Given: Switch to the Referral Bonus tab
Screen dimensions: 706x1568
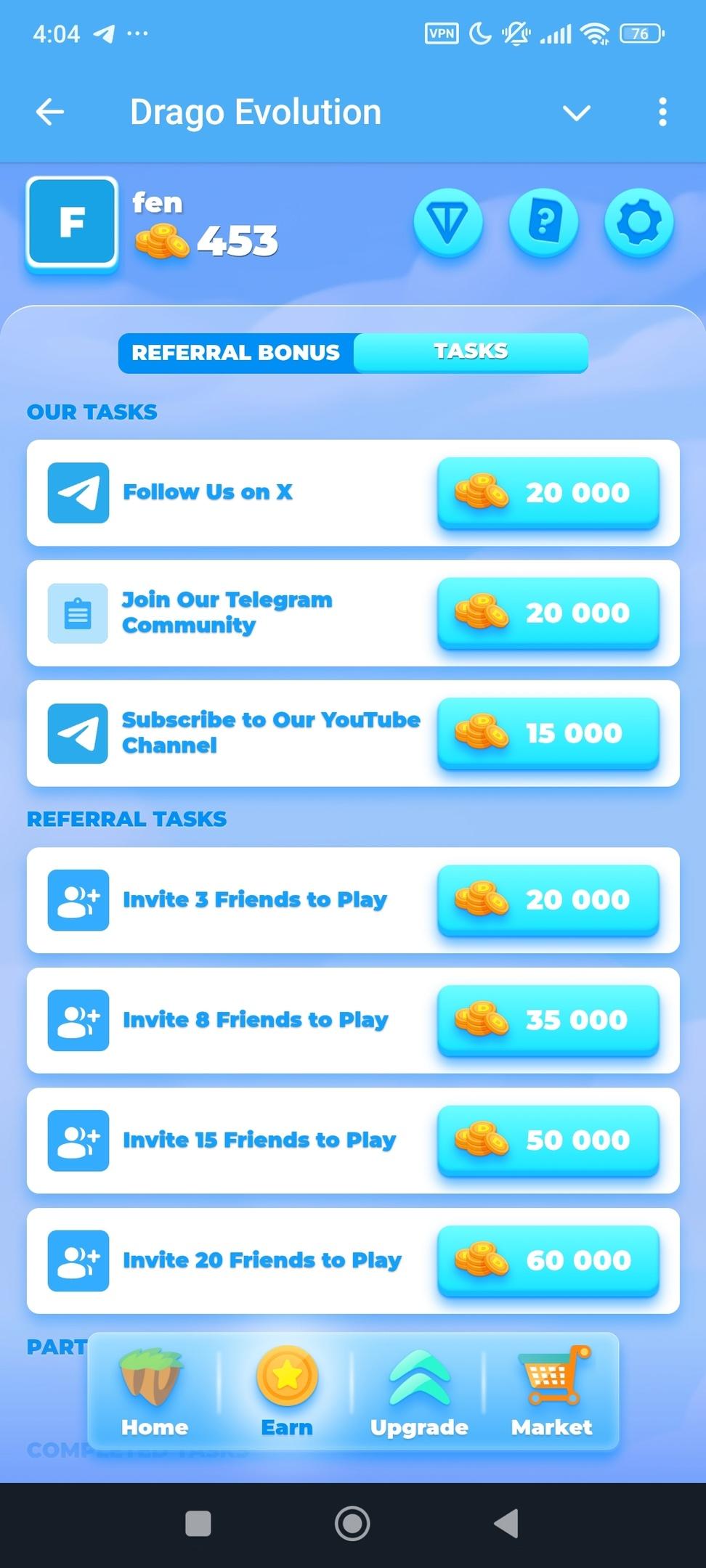Looking at the screenshot, I should click(x=236, y=353).
